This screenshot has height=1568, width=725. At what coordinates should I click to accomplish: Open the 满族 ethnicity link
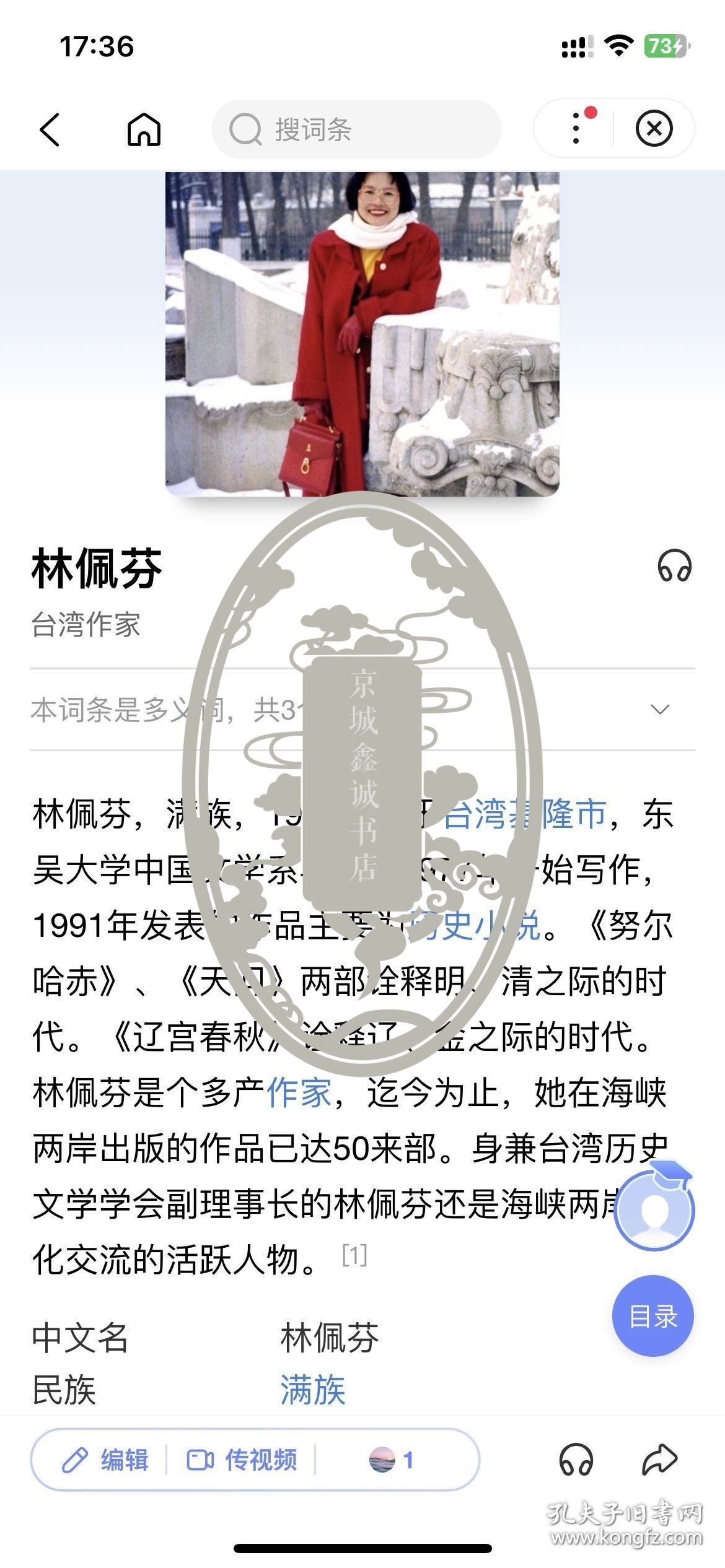312,1390
